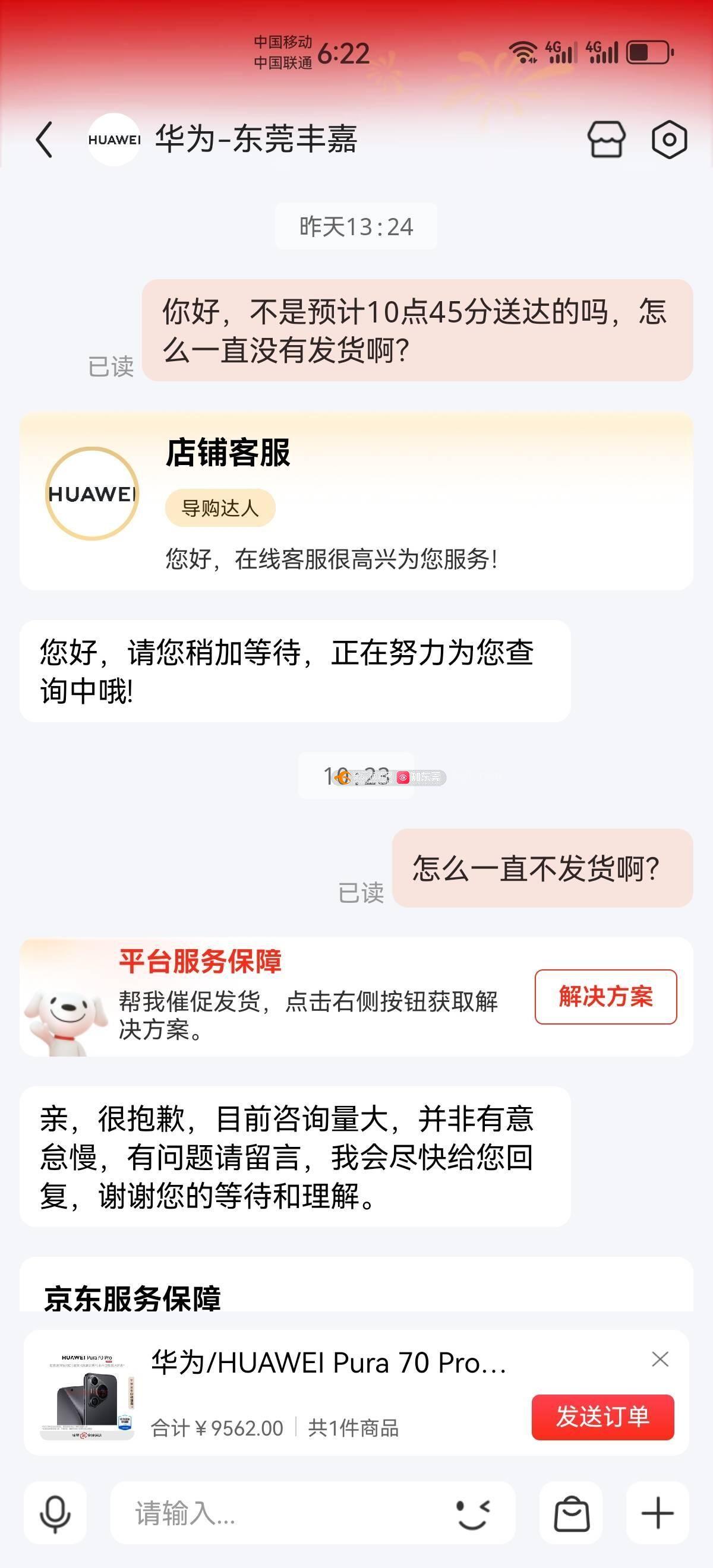This screenshot has width=713, height=1568.
Task: Tap the 解决方案 button
Action: (x=605, y=997)
